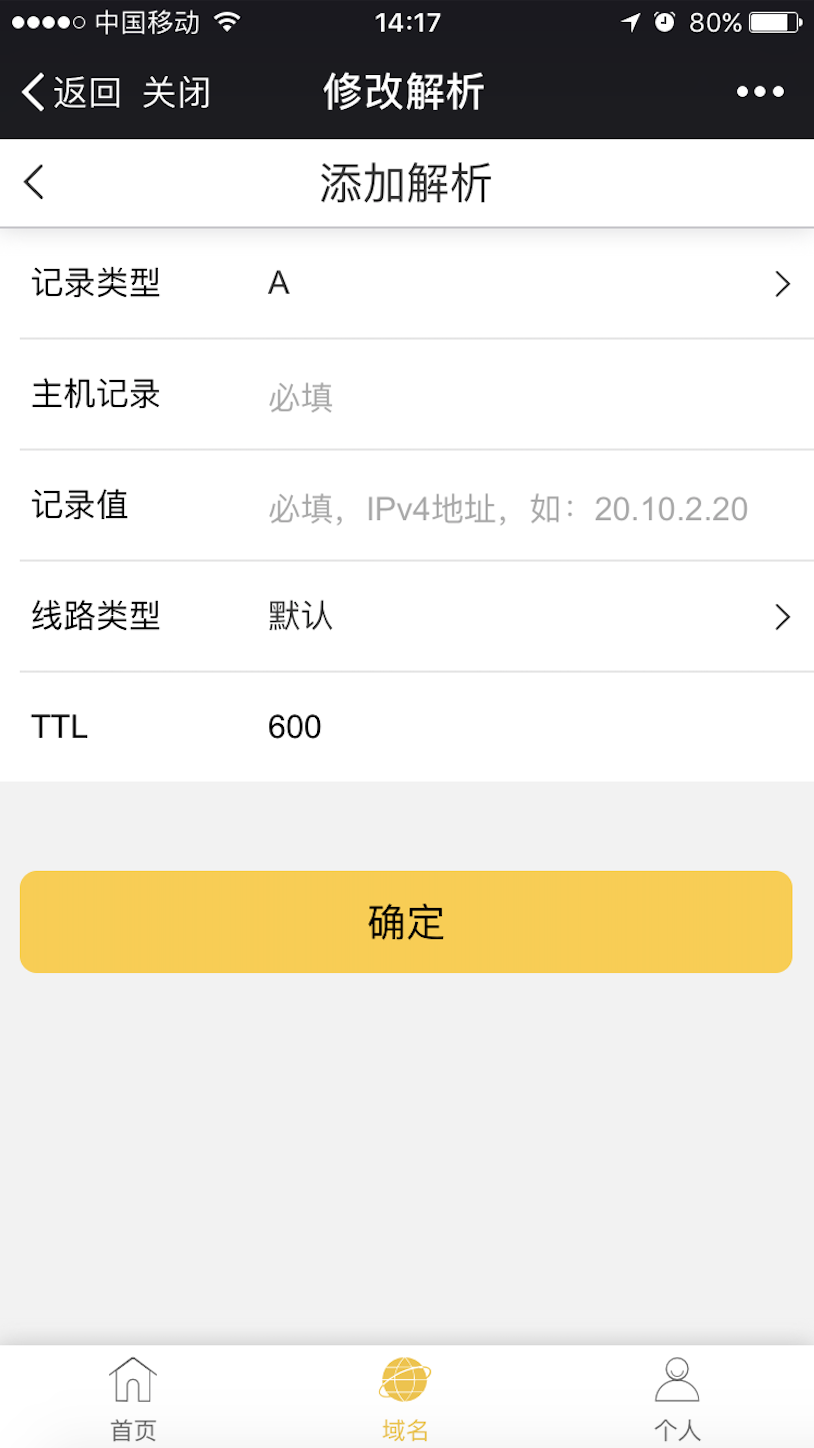Tap 关闭 to close the page
The image size is (814, 1448).
tap(176, 93)
